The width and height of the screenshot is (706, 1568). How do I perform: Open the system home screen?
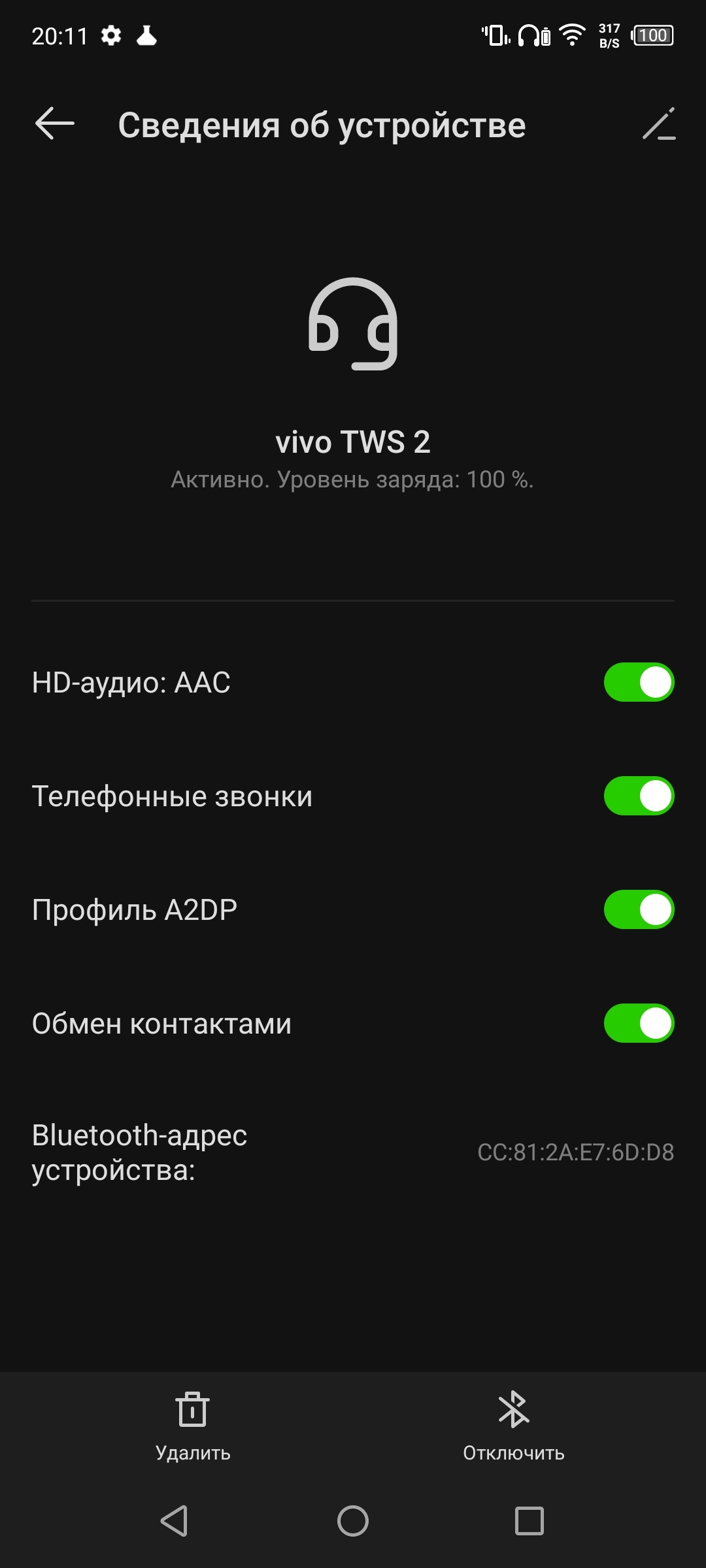[353, 1521]
